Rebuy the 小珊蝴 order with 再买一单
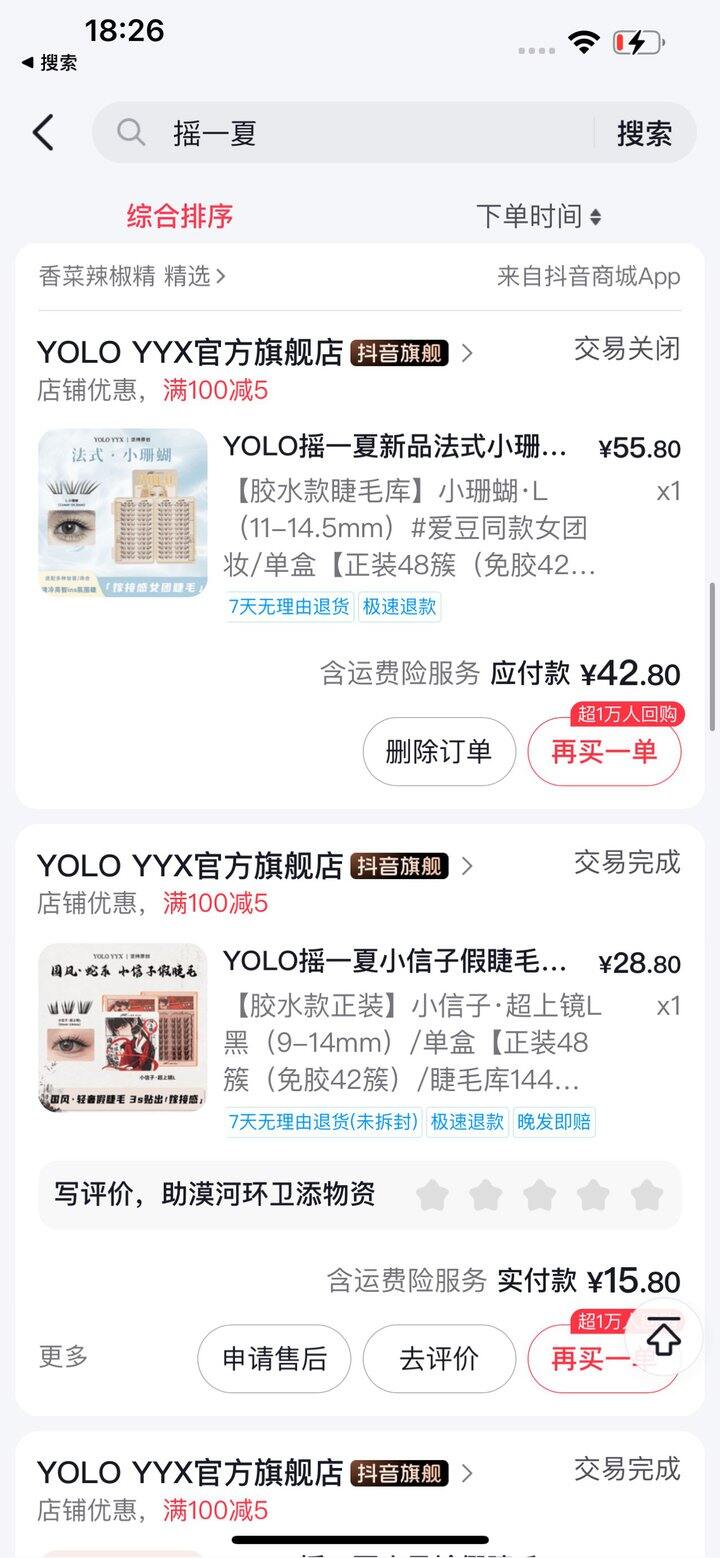The image size is (720, 1558). pos(604,751)
